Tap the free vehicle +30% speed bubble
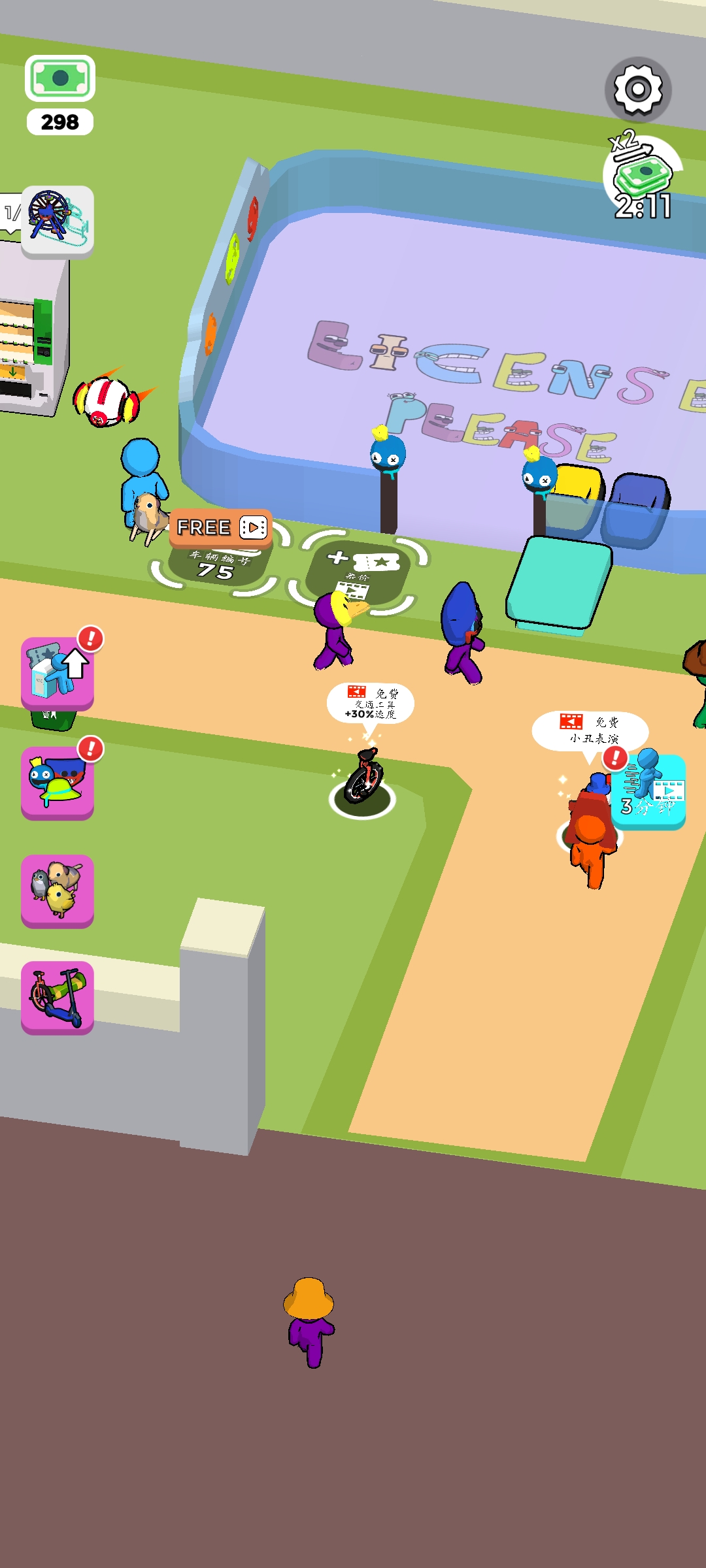This screenshot has width=706, height=1568. pos(371,704)
